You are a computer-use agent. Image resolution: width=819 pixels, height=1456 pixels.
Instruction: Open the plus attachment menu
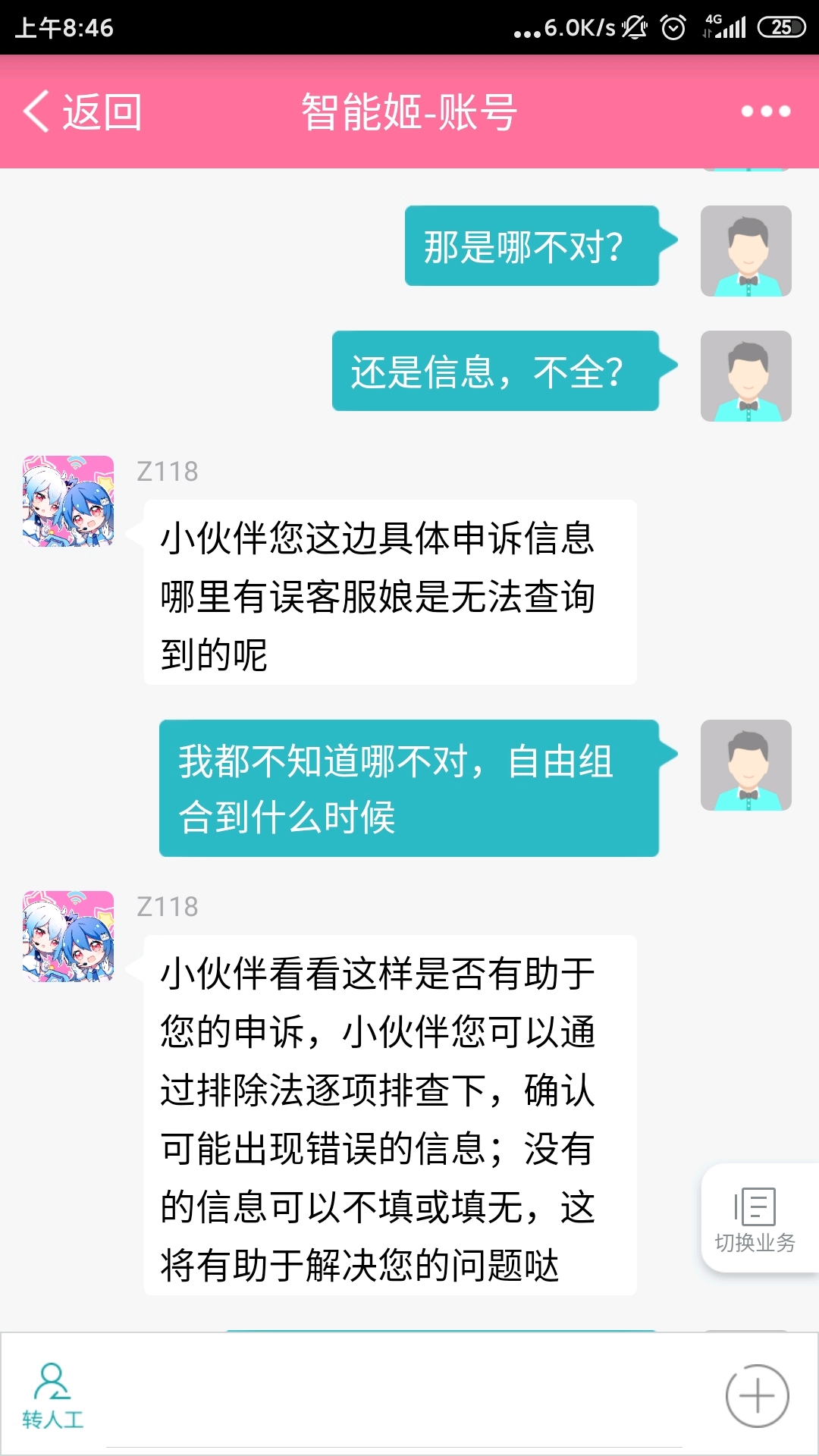tap(757, 1396)
